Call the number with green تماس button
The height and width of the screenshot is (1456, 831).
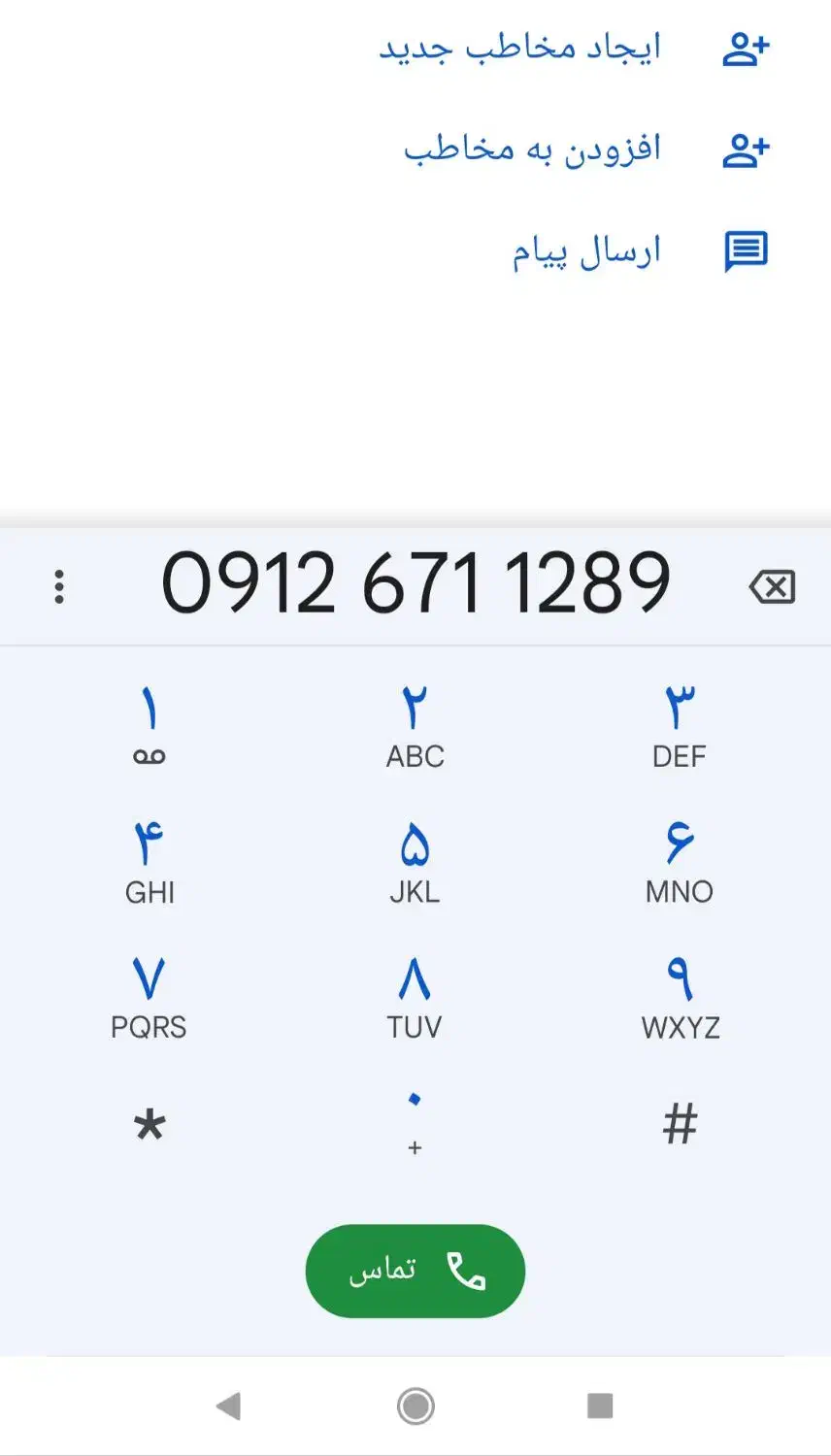tap(415, 1271)
